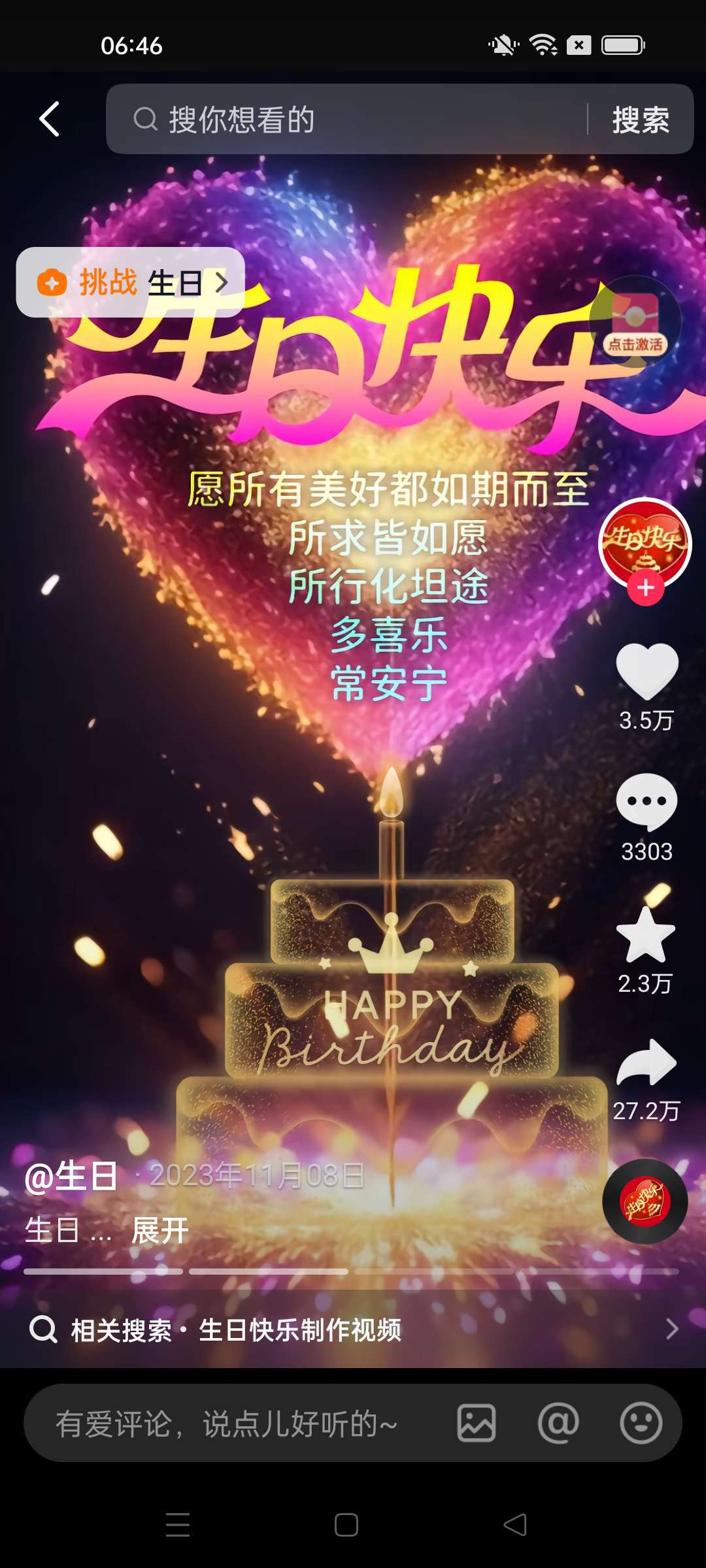Open the @生日 author name
The width and height of the screenshot is (706, 1568).
coord(71,1176)
